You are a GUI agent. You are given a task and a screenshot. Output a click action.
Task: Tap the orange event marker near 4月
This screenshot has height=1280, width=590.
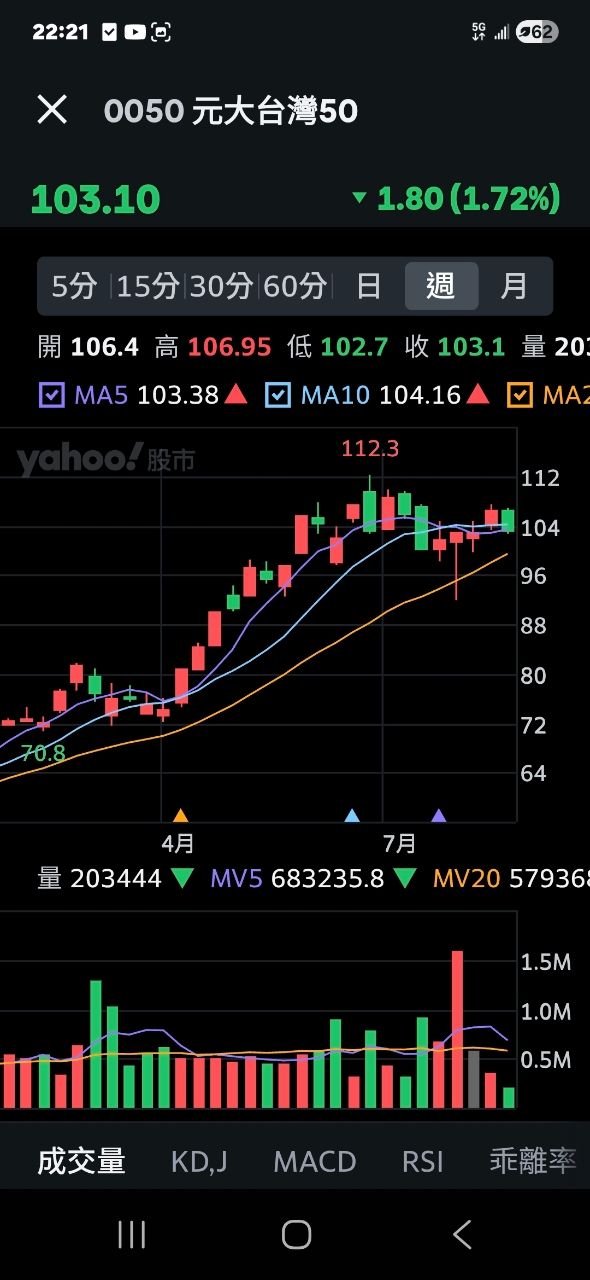(181, 816)
